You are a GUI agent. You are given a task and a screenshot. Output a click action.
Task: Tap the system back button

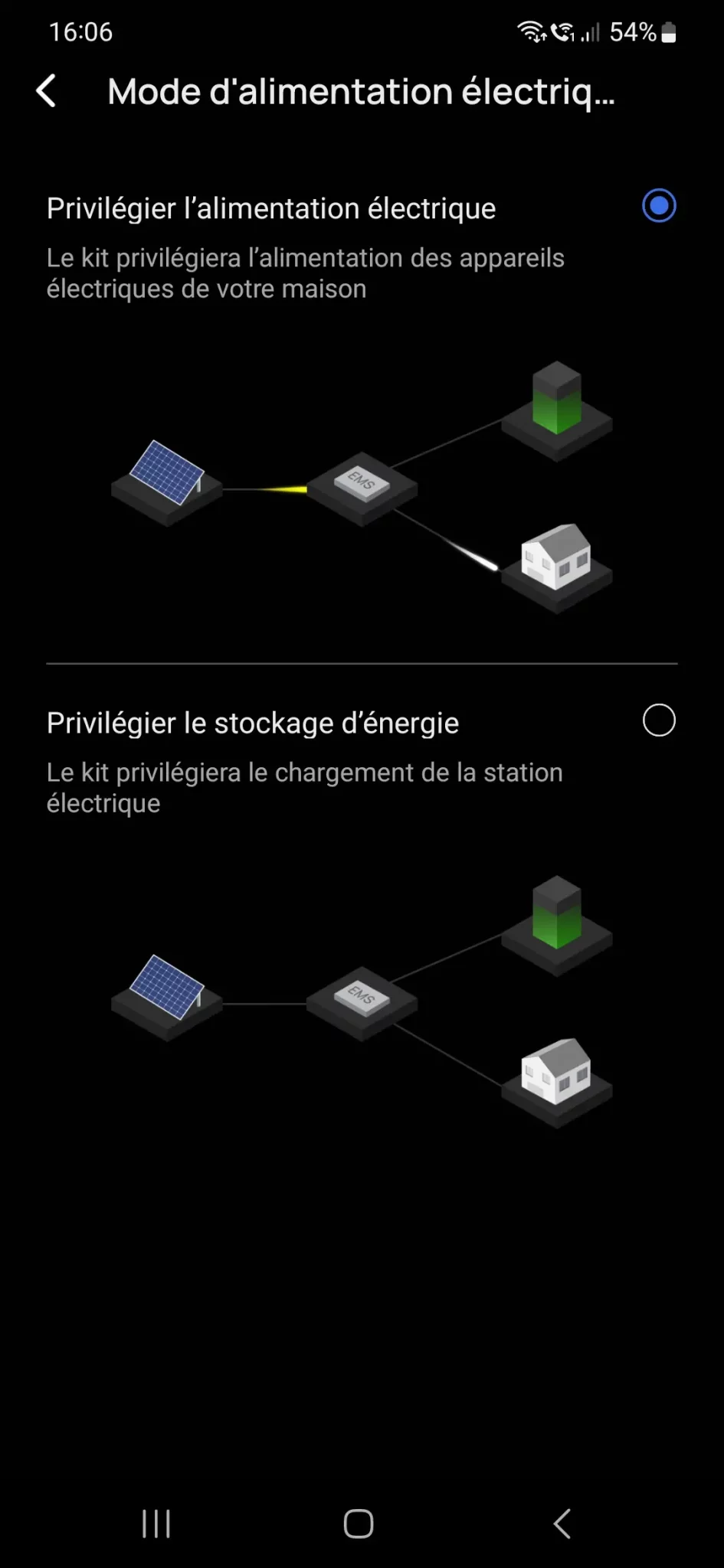pos(562,1524)
